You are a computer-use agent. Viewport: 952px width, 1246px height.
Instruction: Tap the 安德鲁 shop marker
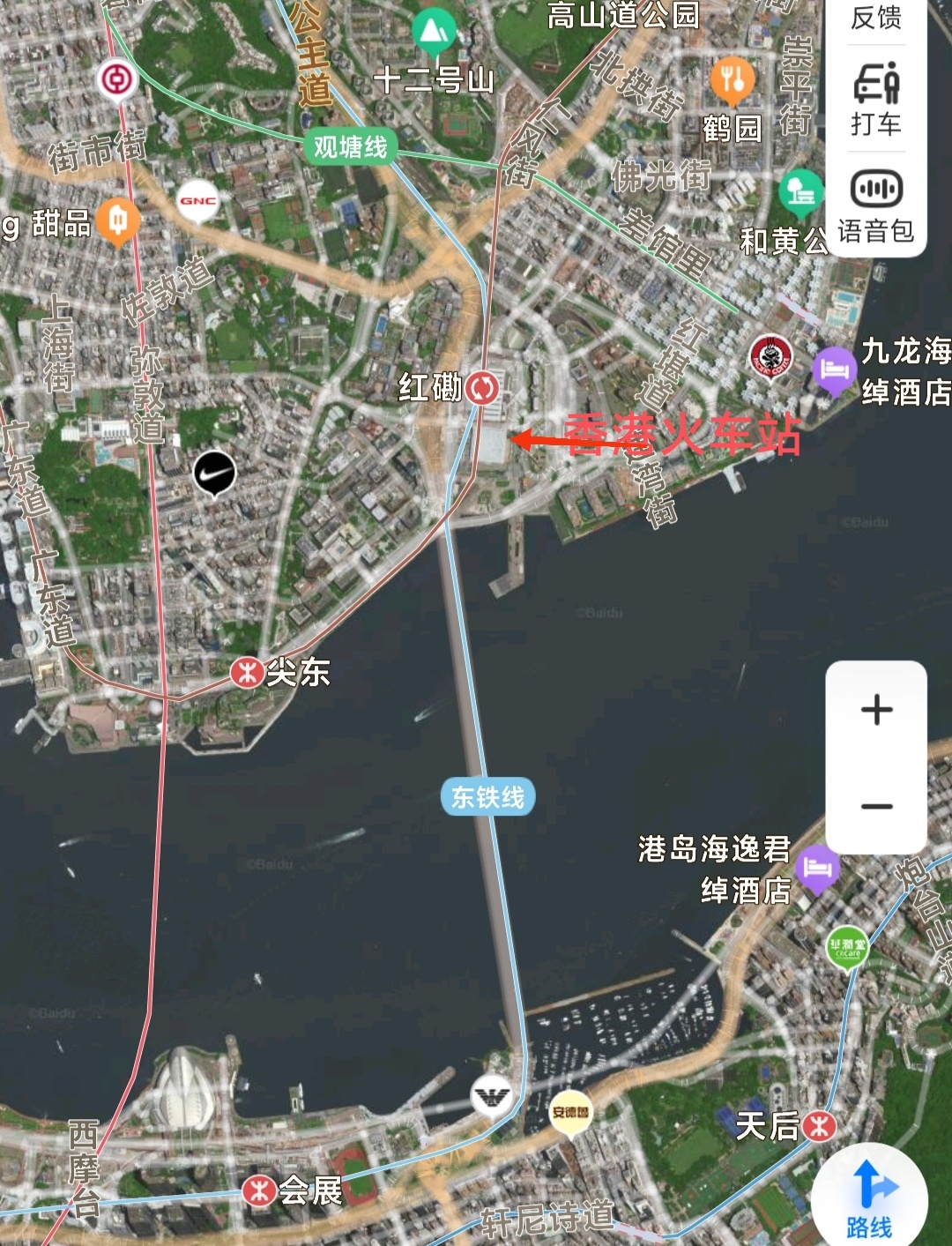click(x=570, y=1112)
